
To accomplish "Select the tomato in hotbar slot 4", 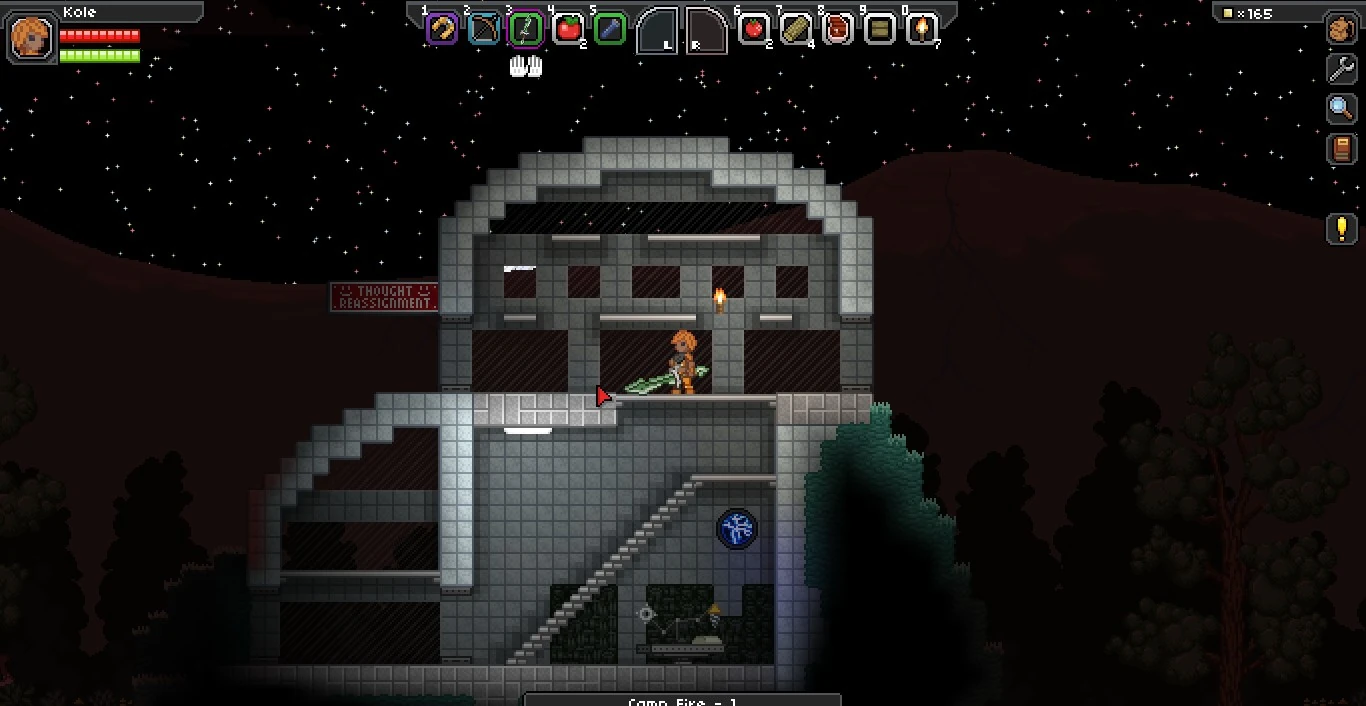I will pos(568,29).
